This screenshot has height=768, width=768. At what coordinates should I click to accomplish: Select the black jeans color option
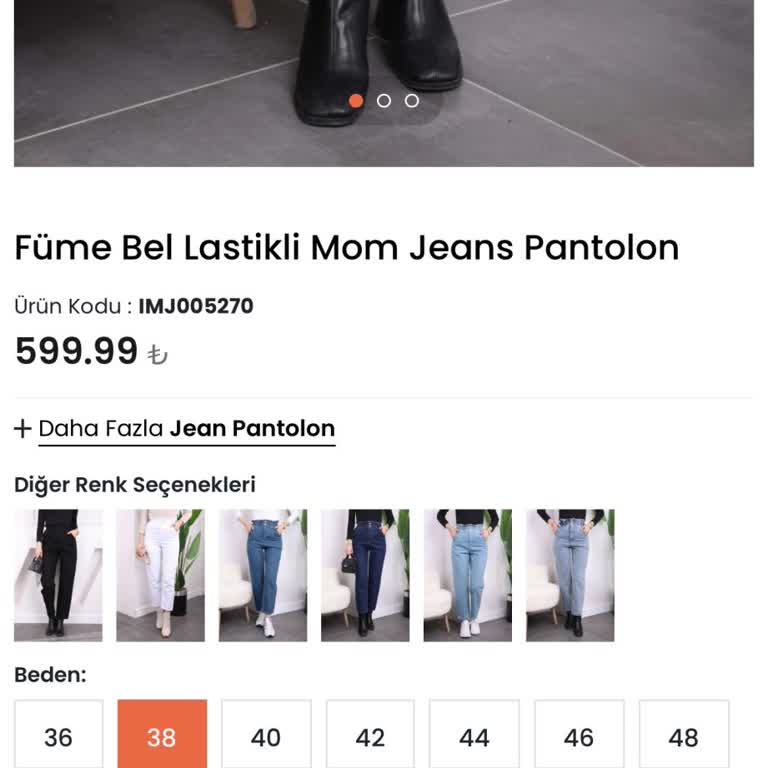click(58, 575)
